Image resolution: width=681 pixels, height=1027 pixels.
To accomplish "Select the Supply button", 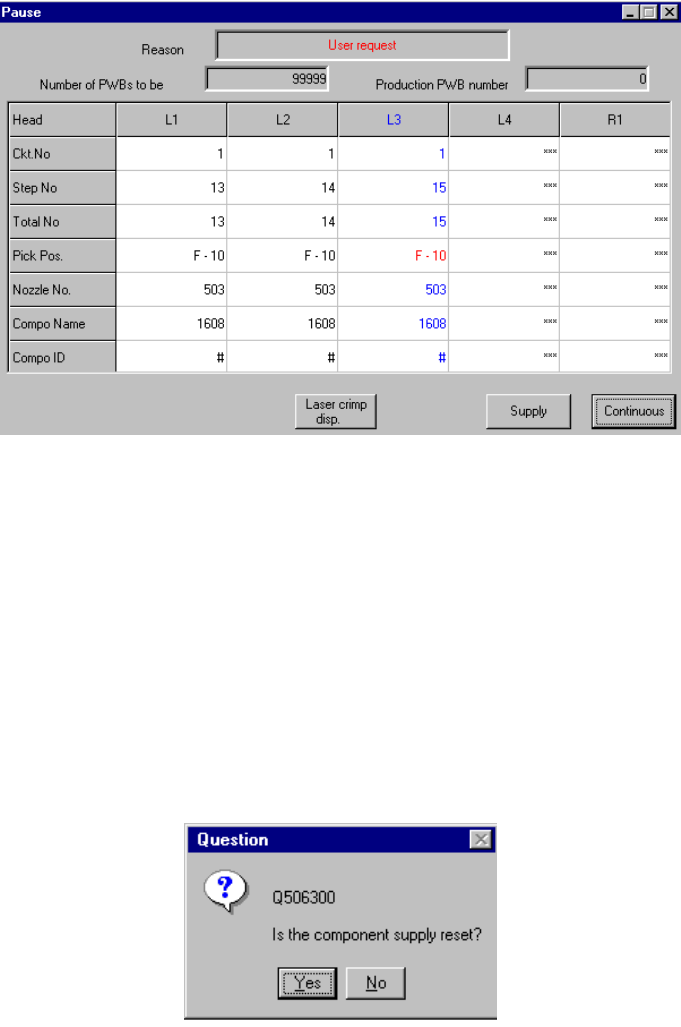I will (528, 411).
